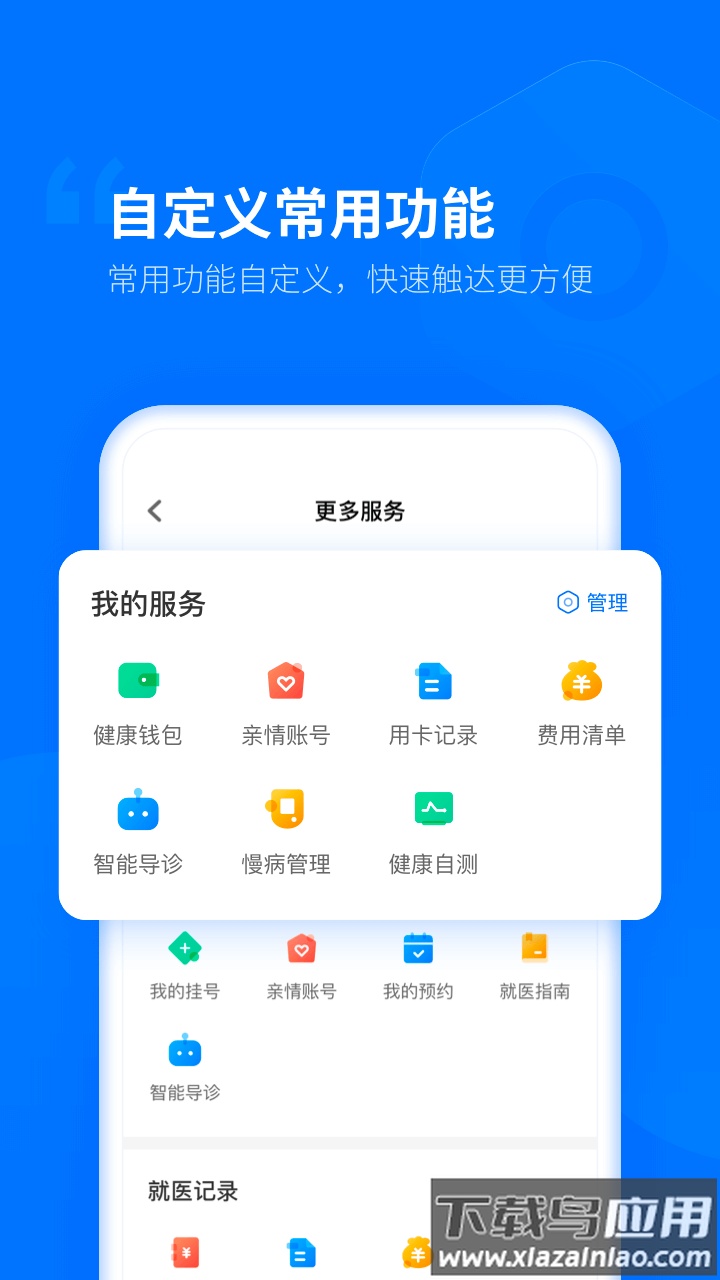Open the 健康钱包 (Health Wallet) icon

coord(137,680)
